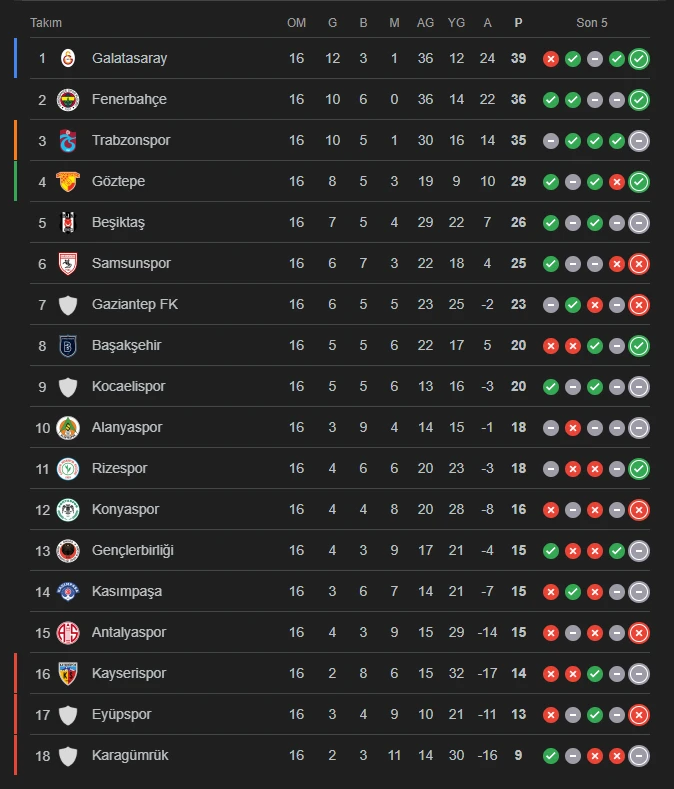
Task: Select Trabzonspor in the standings
Action: pyautogui.click(x=130, y=140)
